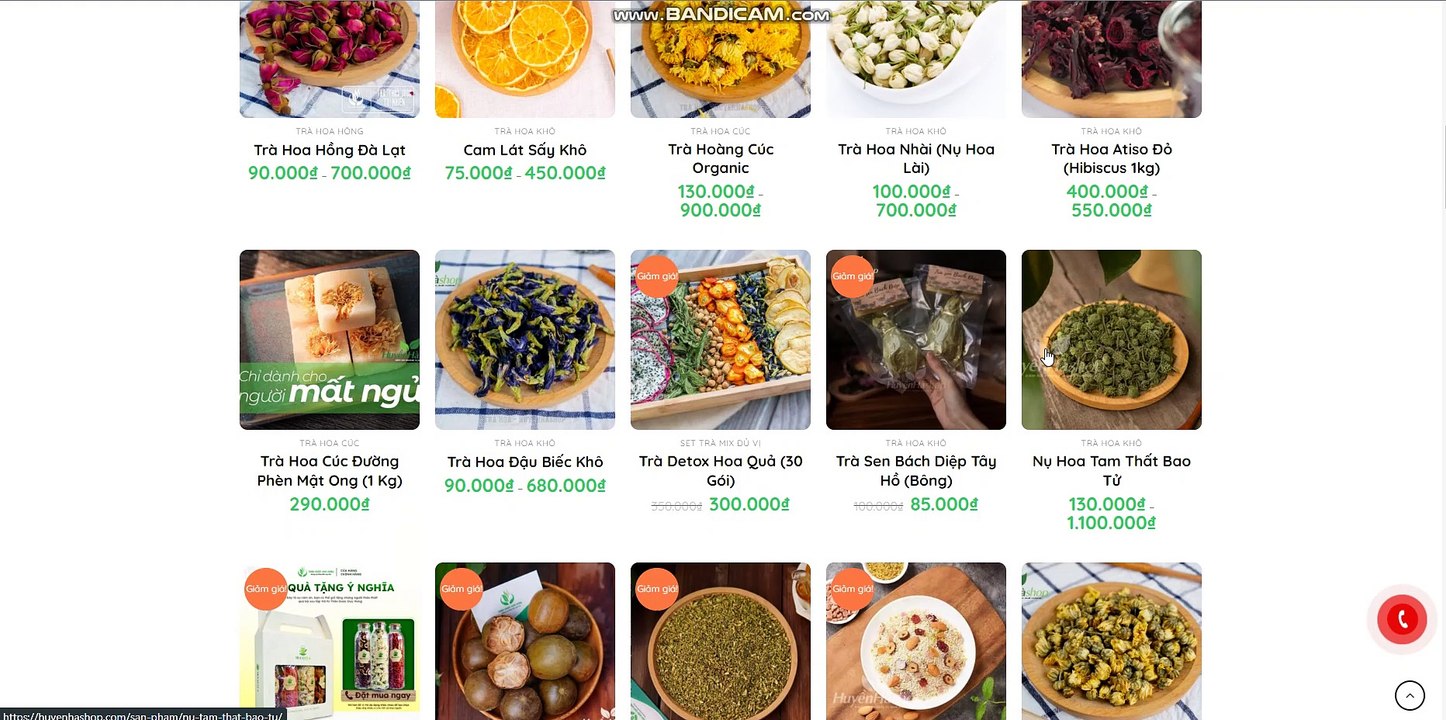Open the Trà Hoa Hồng Đà Lạt product
The width and height of the screenshot is (1446, 720).
pos(329,150)
